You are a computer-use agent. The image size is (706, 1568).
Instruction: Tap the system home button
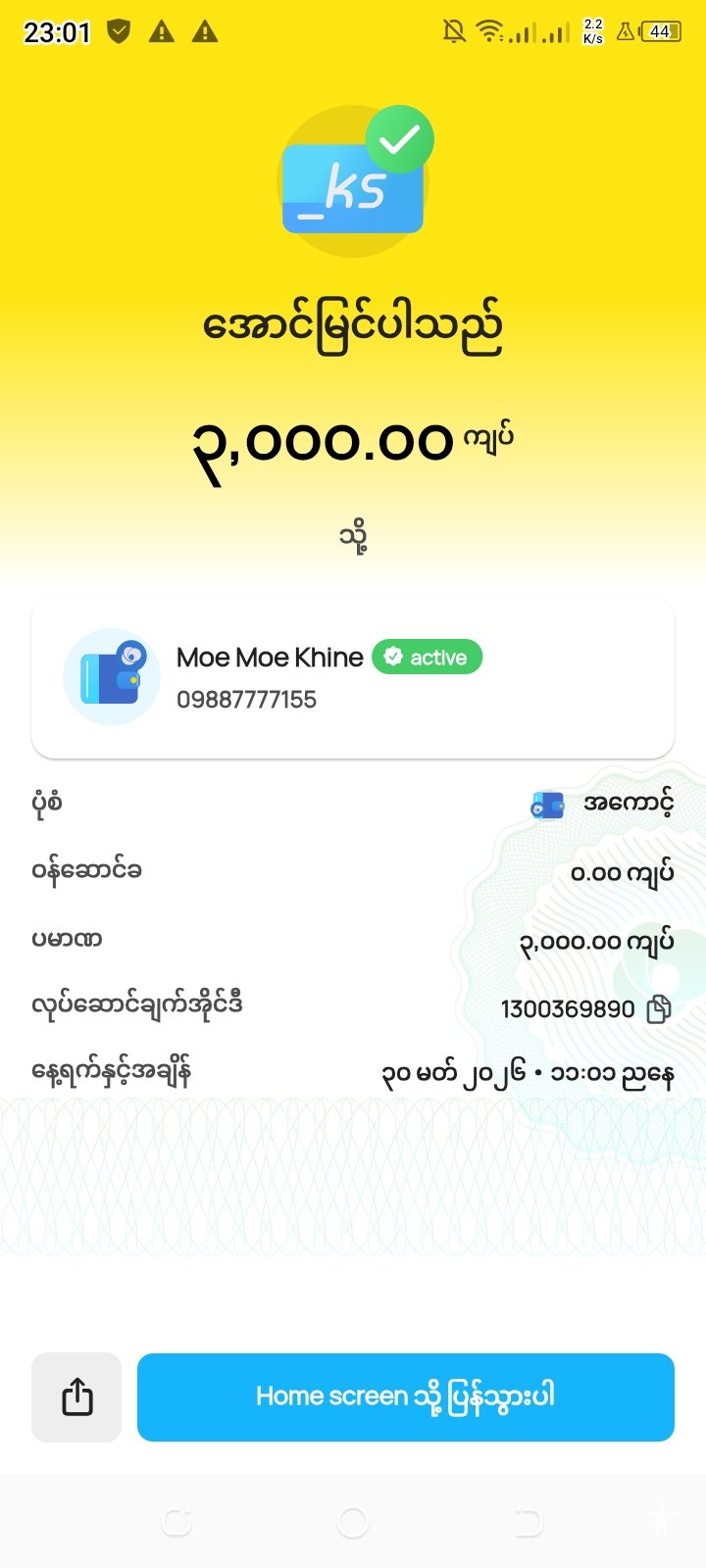point(352,1522)
